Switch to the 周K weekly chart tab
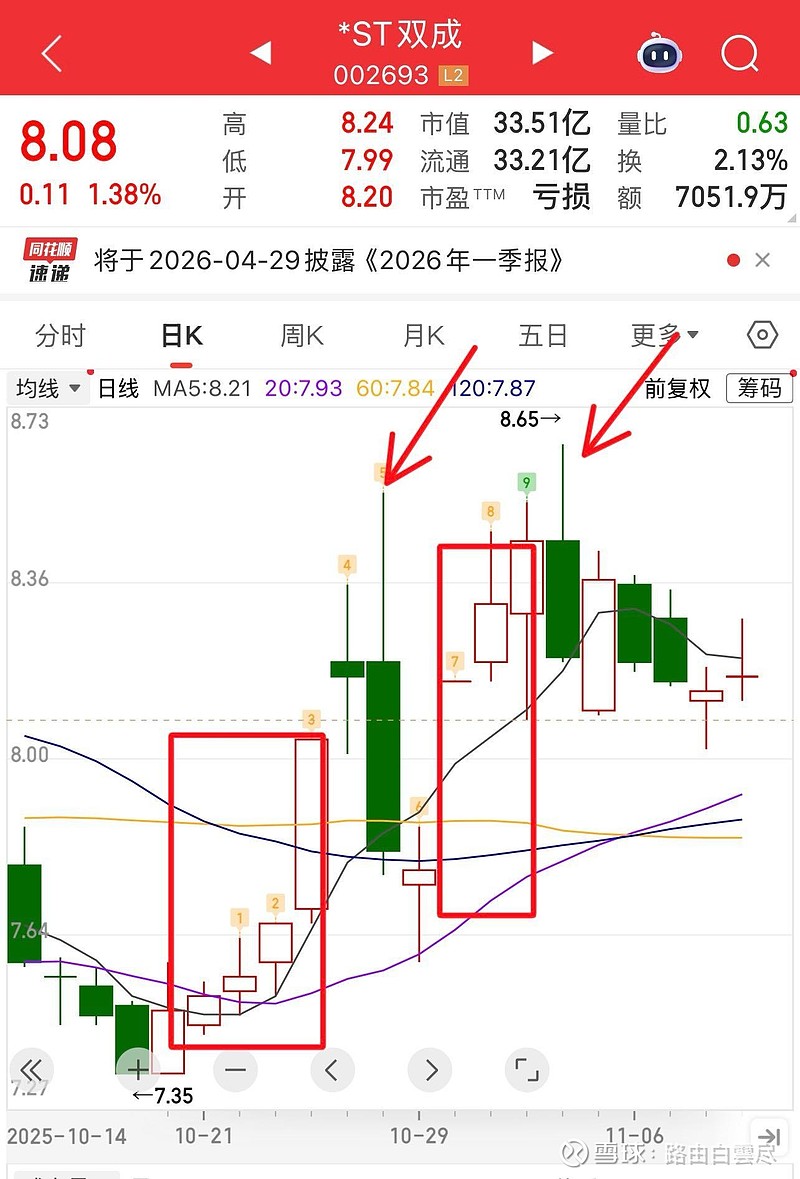Viewport: 800px width, 1179px height. tap(300, 336)
